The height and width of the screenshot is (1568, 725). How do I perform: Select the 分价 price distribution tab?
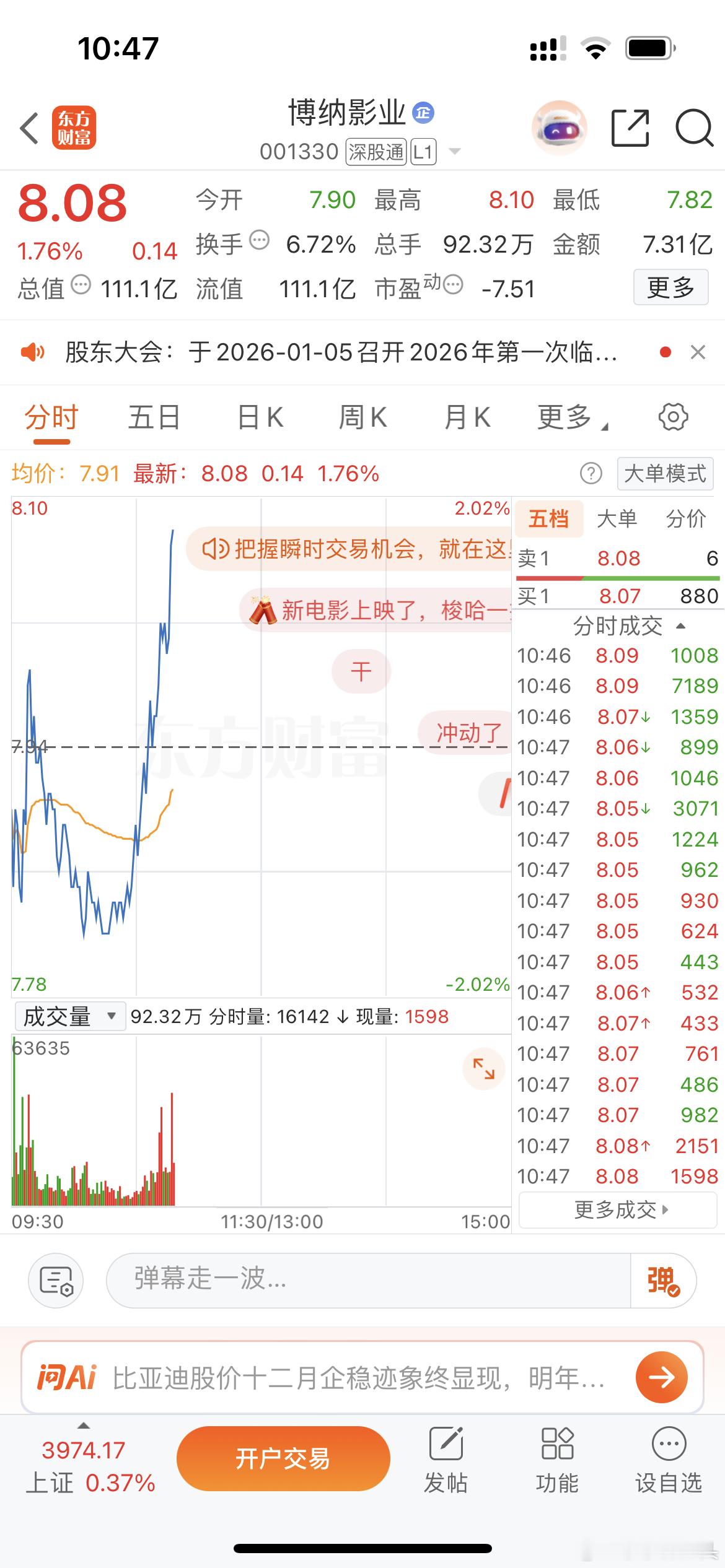point(685,519)
